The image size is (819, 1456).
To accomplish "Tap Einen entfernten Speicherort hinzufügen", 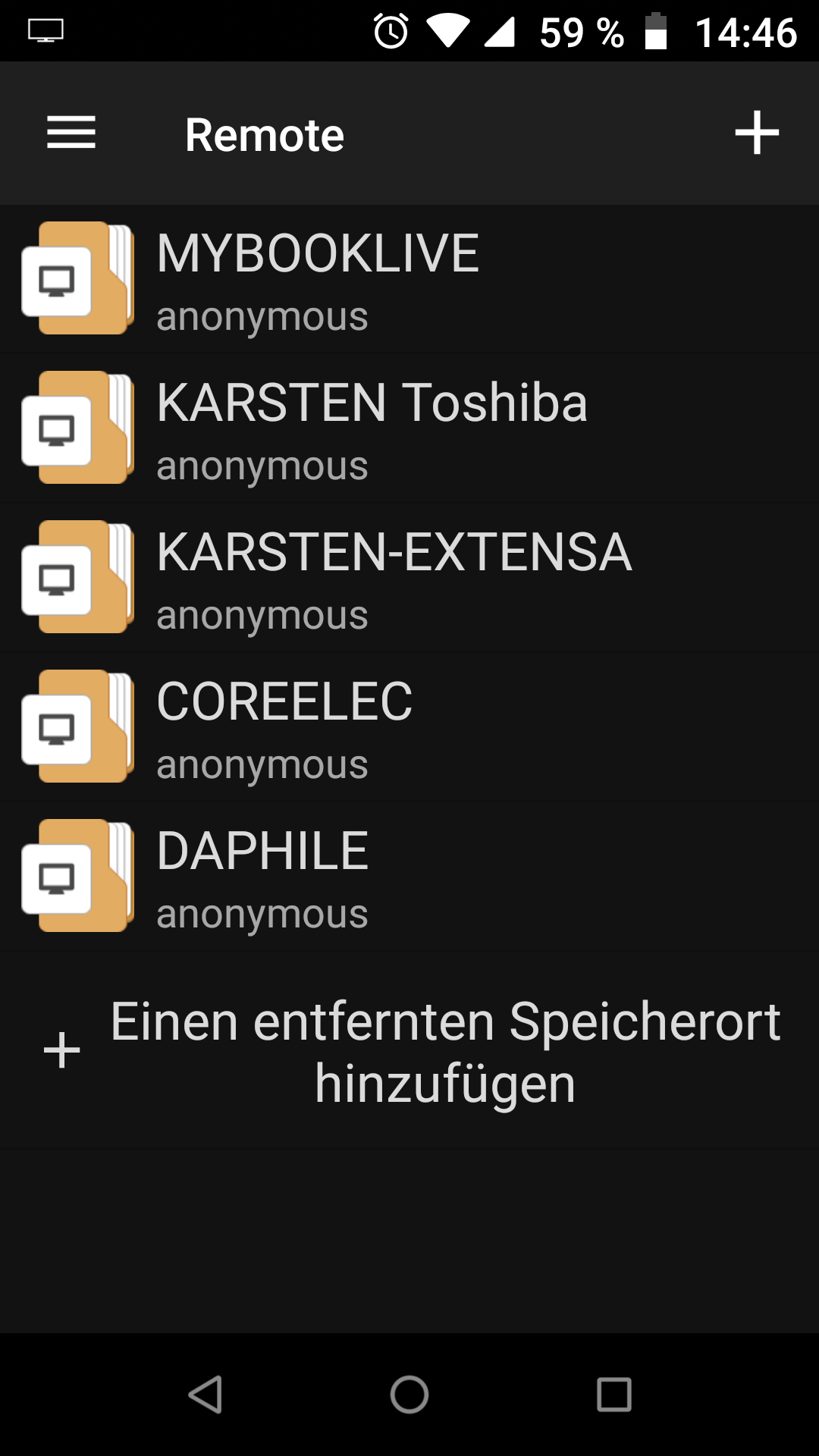I will [x=409, y=1051].
